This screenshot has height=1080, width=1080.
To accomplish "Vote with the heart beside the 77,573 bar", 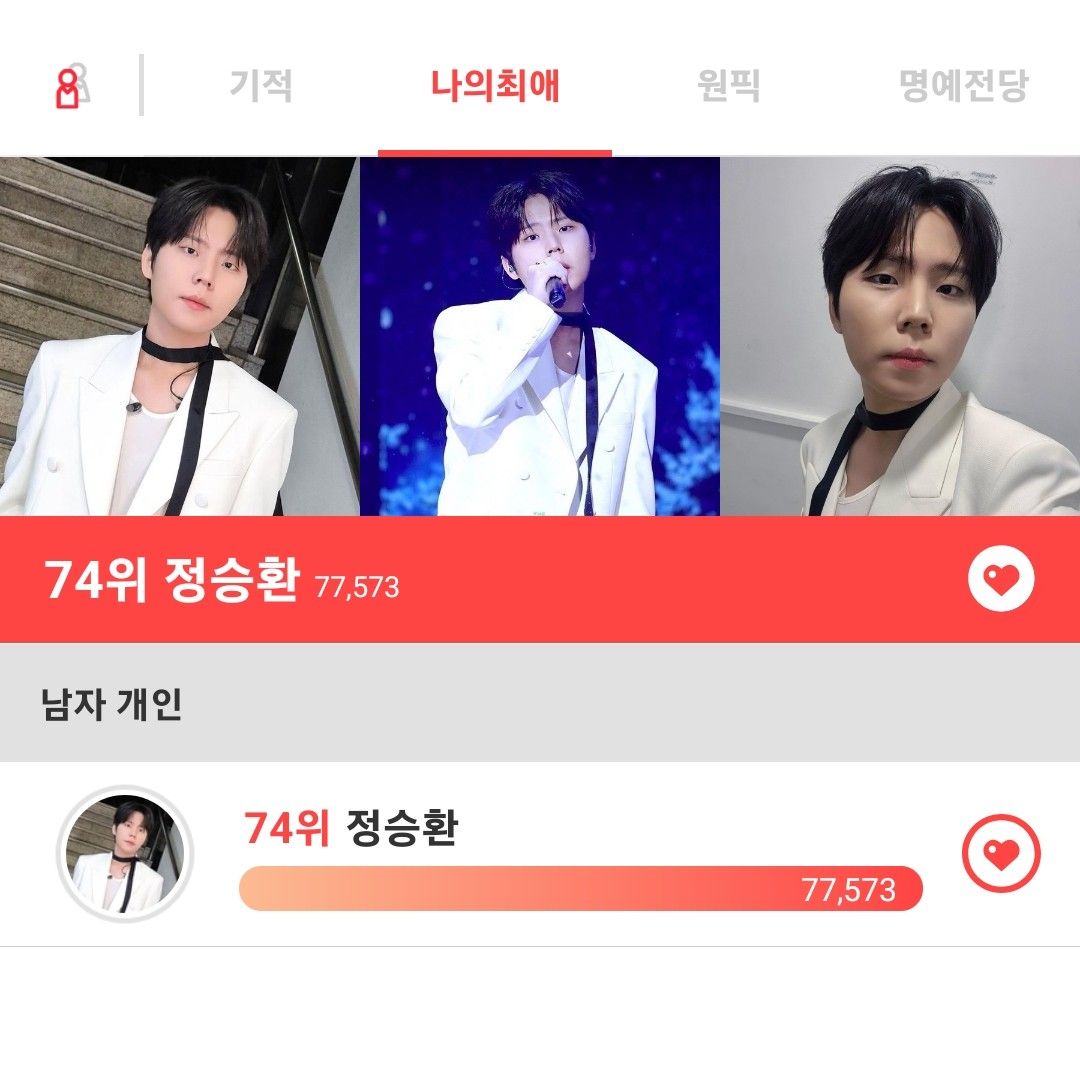I will point(1001,854).
